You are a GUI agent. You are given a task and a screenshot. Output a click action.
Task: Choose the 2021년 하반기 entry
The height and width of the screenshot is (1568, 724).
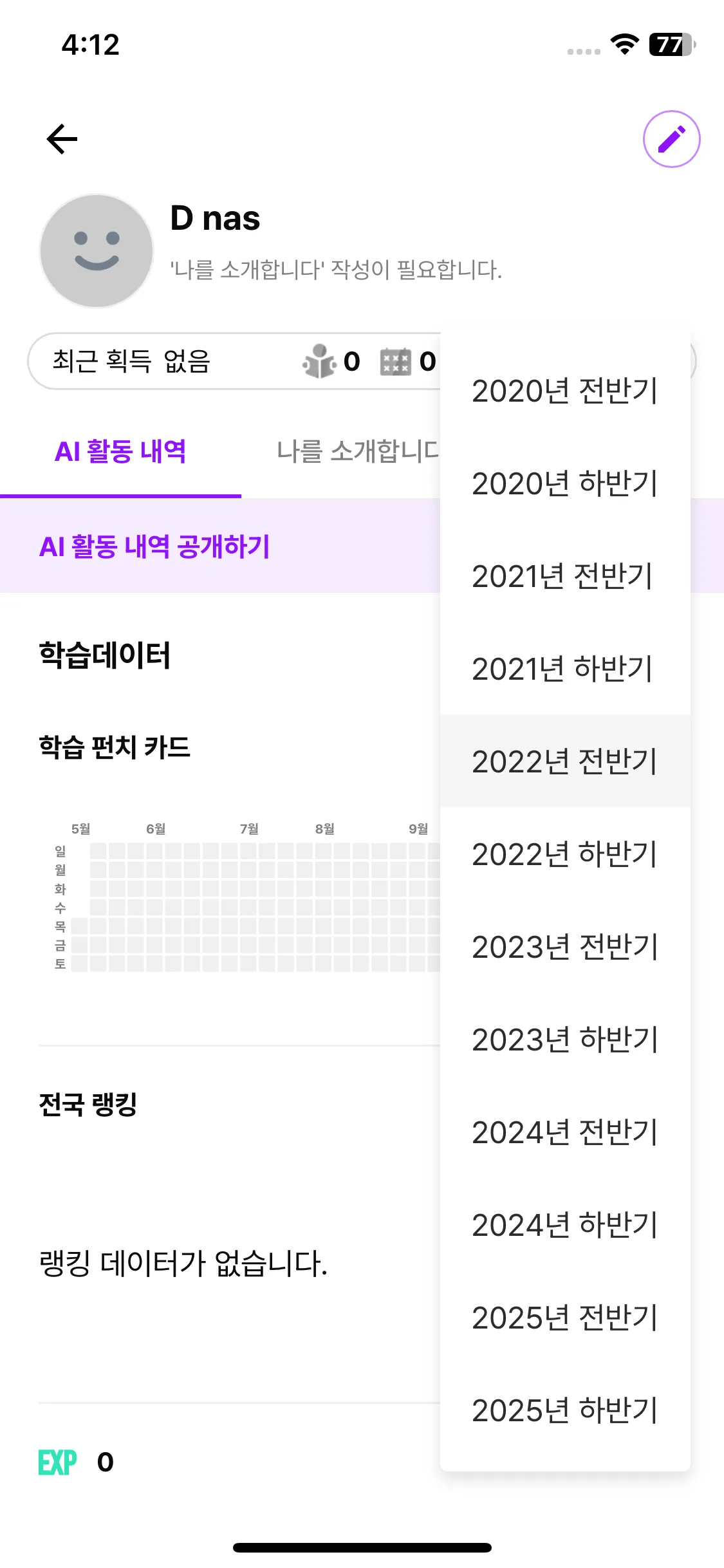coord(565,669)
